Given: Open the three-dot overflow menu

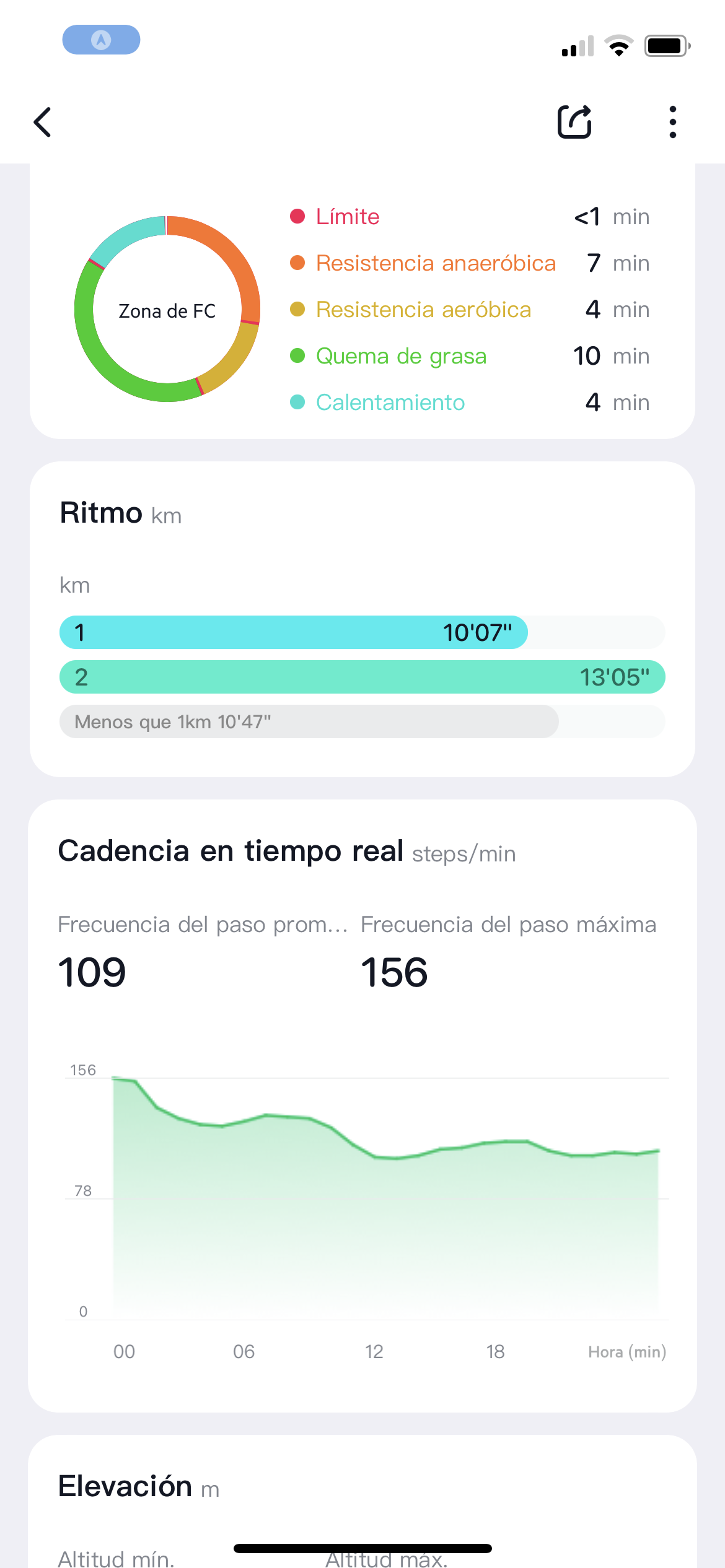Looking at the screenshot, I should click(x=672, y=122).
